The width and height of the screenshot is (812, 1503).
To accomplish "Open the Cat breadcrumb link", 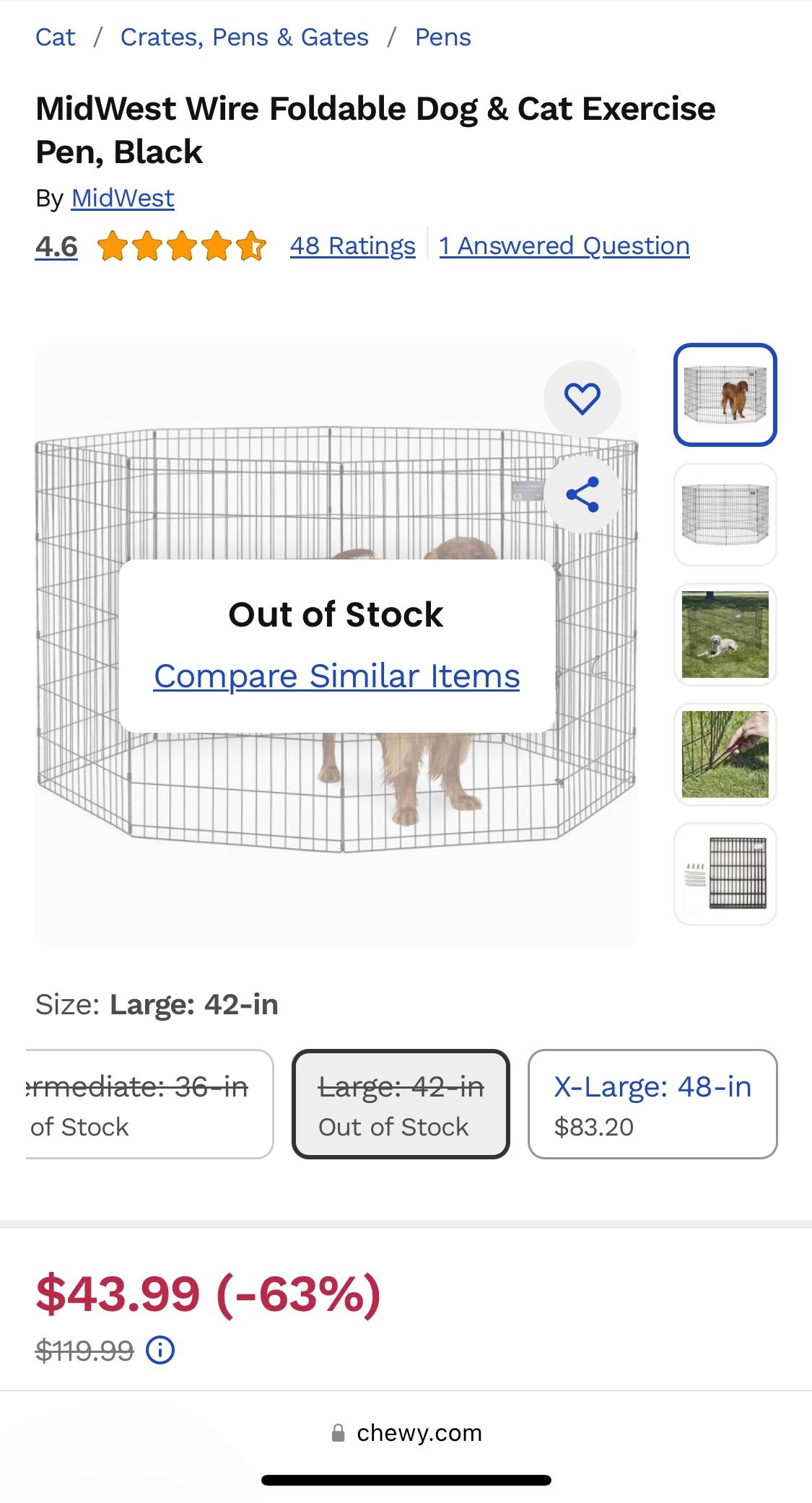I will pos(56,37).
